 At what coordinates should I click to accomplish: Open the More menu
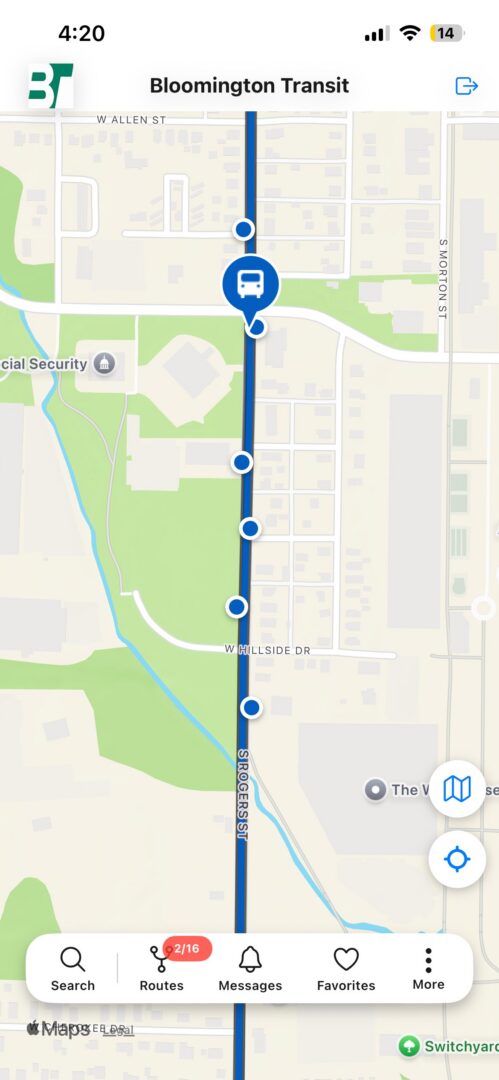click(x=428, y=968)
